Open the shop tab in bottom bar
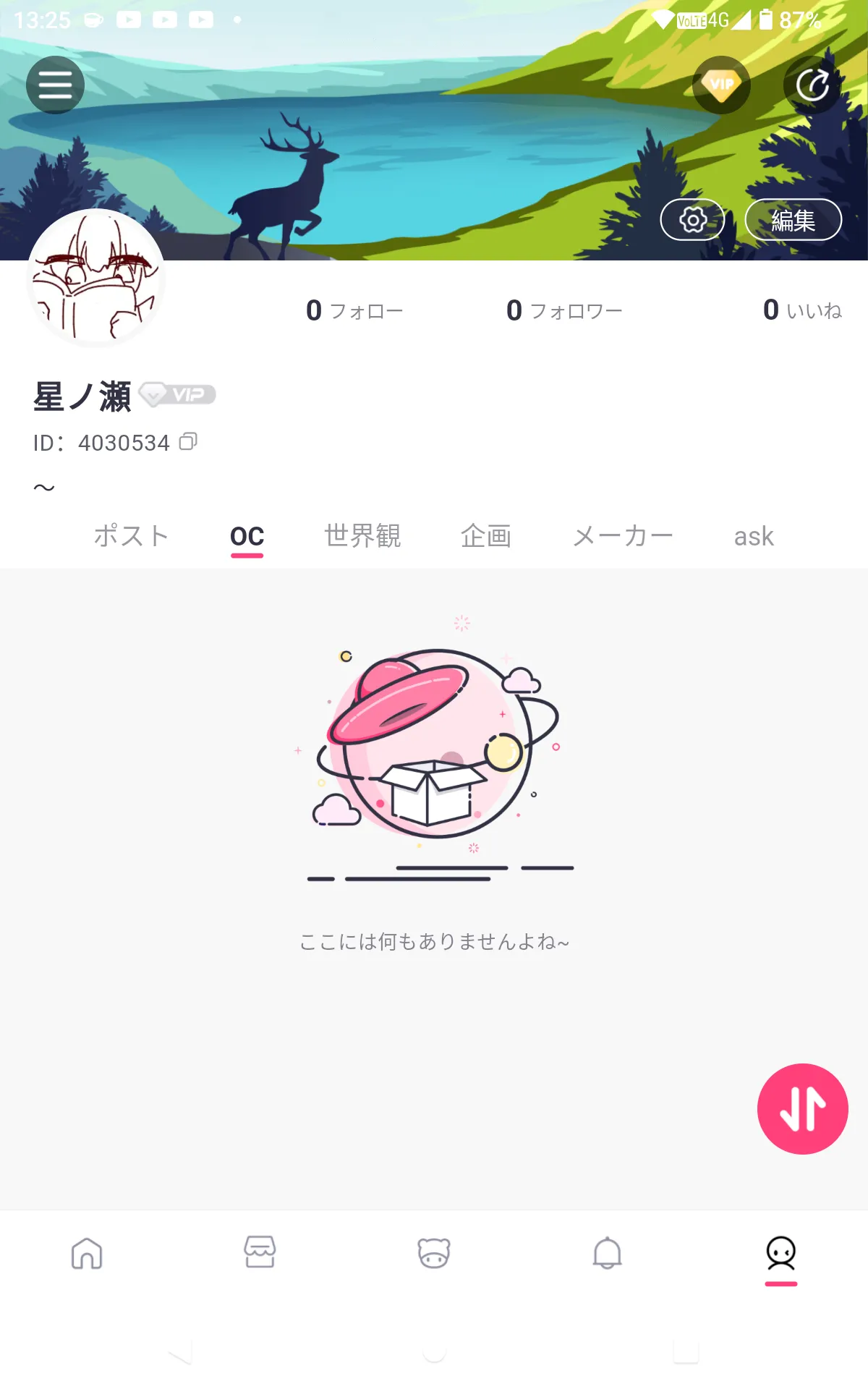Image resolution: width=868 pixels, height=1389 pixels. [260, 1252]
